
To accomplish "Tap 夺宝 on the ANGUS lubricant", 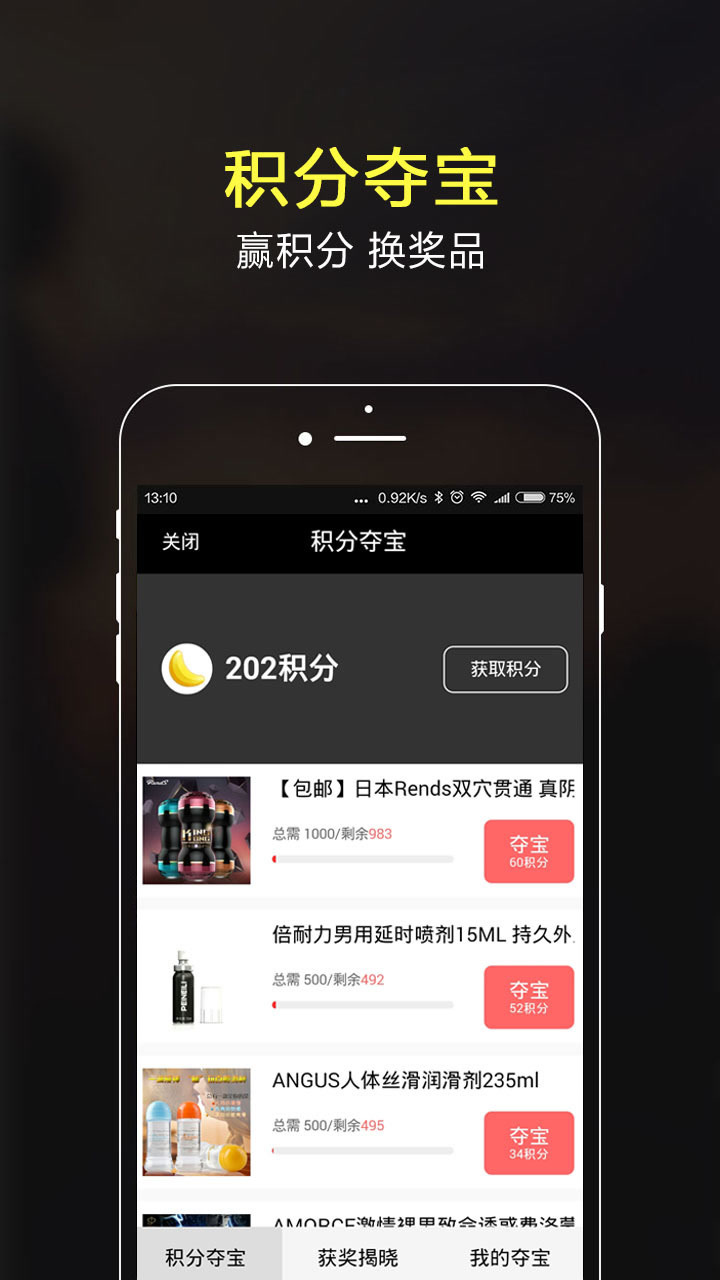I will click(529, 1143).
